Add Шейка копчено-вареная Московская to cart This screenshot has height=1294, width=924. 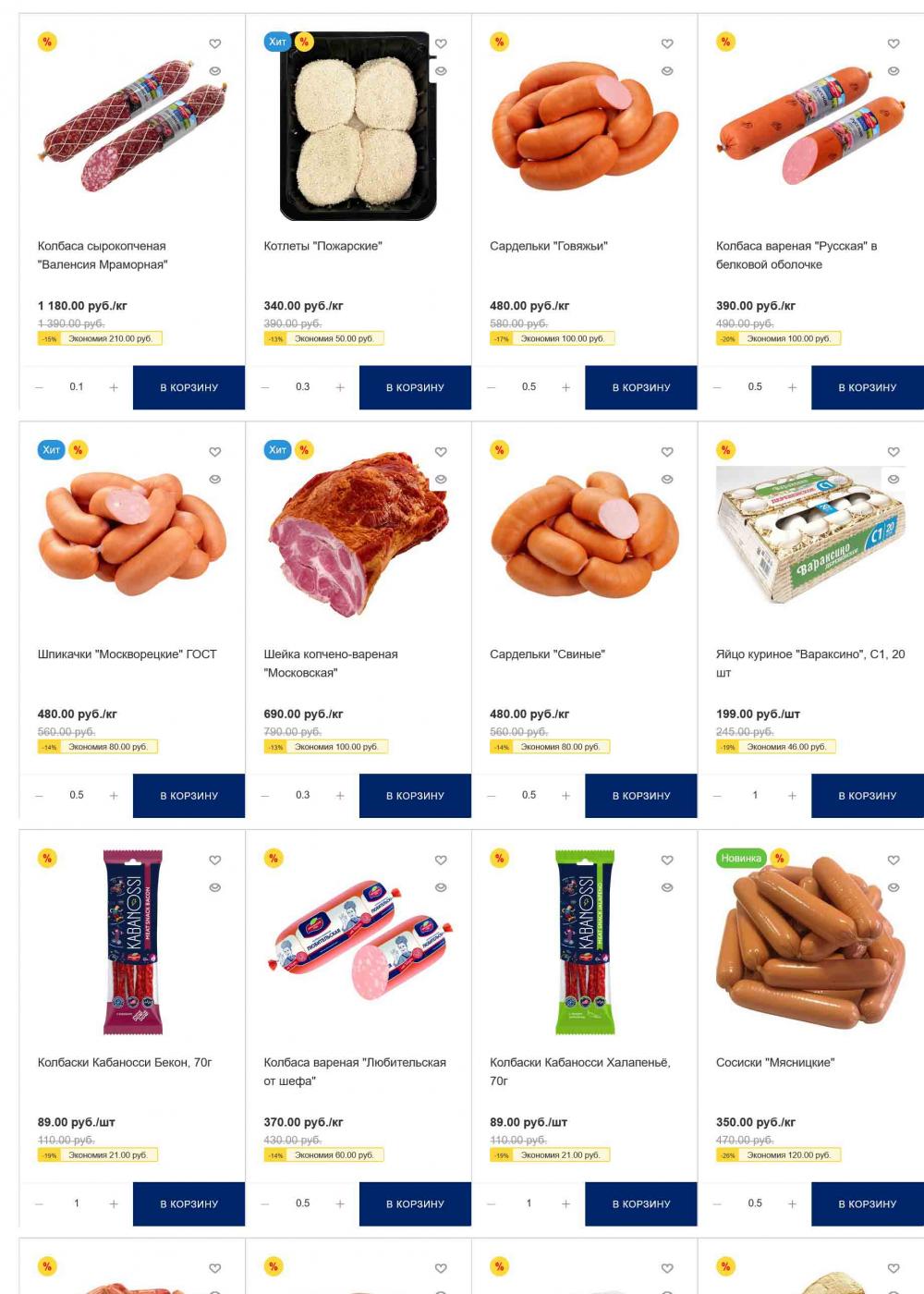pyautogui.click(x=415, y=796)
